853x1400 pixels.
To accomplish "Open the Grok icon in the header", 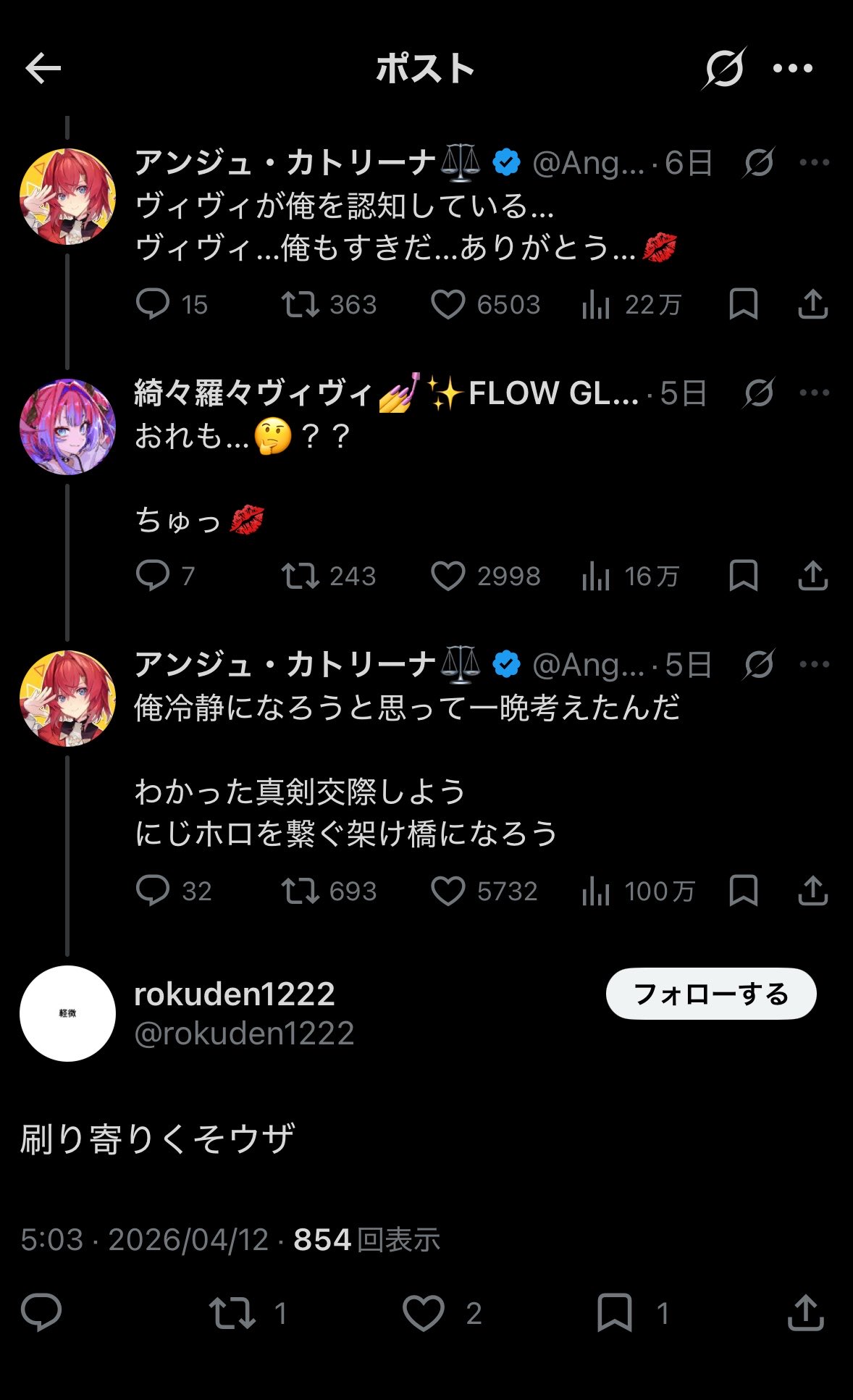I will pos(723,69).
